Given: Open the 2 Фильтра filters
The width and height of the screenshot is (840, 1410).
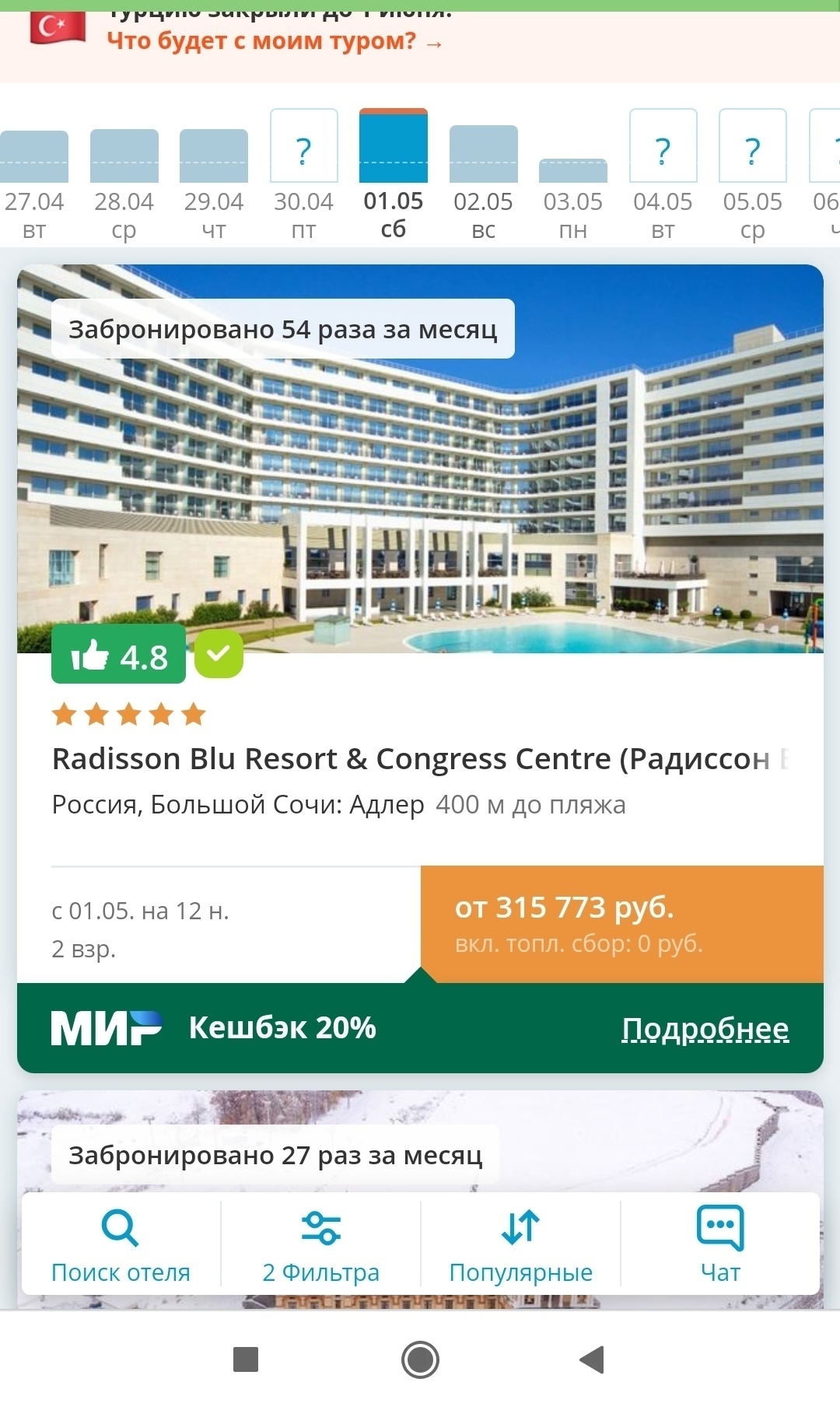Looking at the screenshot, I should tap(320, 1243).
